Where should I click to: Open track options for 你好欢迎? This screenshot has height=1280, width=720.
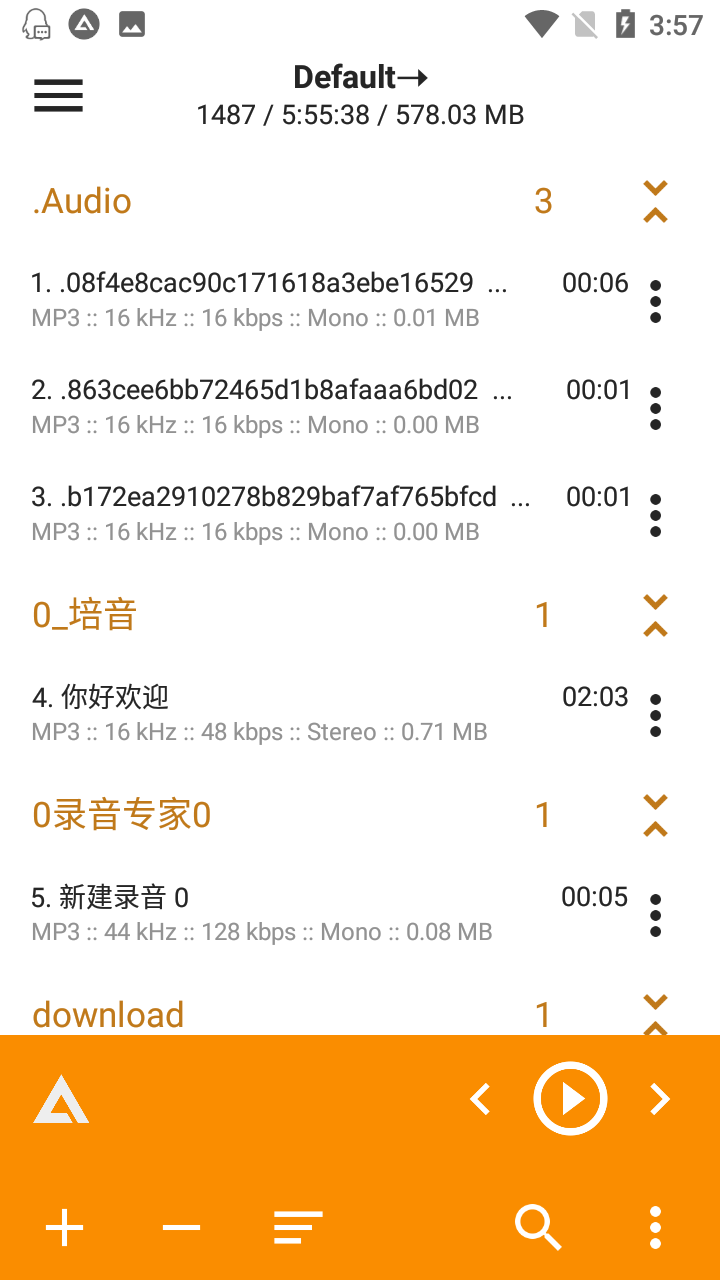pyautogui.click(x=655, y=715)
